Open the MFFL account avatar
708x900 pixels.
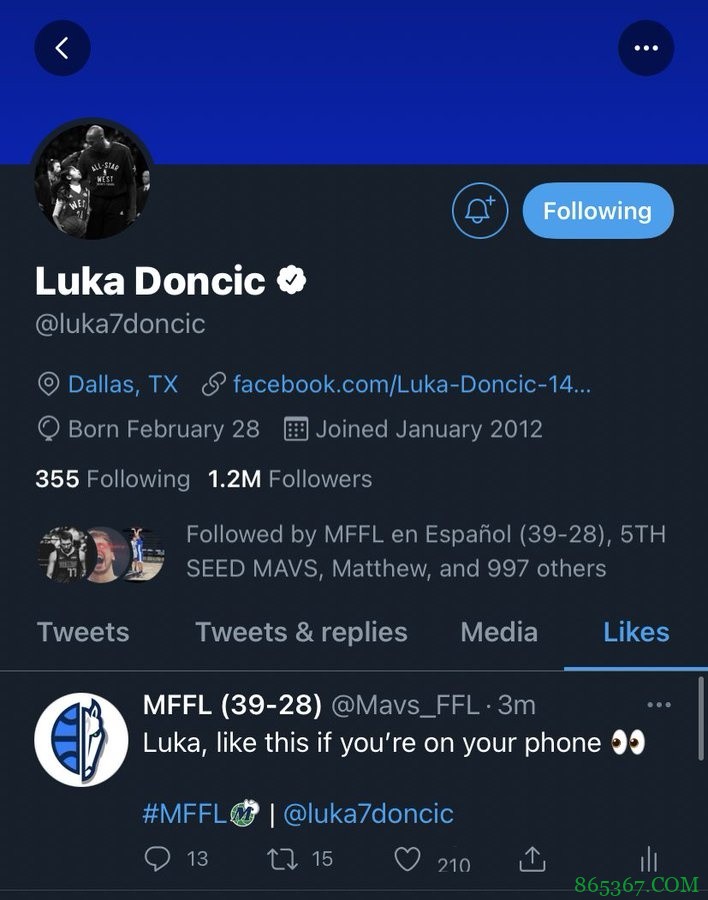(x=81, y=739)
